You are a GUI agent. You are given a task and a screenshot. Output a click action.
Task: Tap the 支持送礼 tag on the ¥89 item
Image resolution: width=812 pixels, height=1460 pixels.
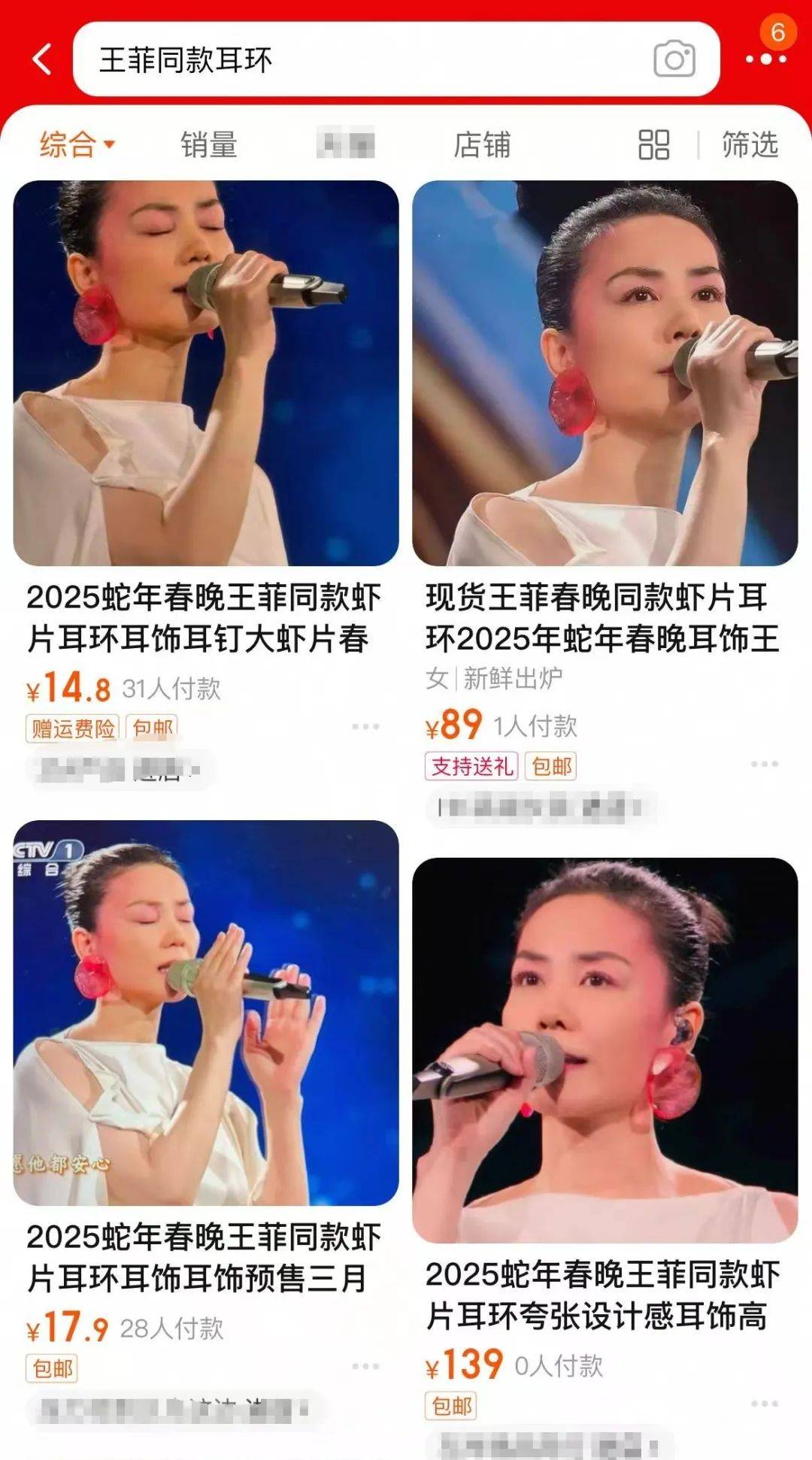pos(471,768)
